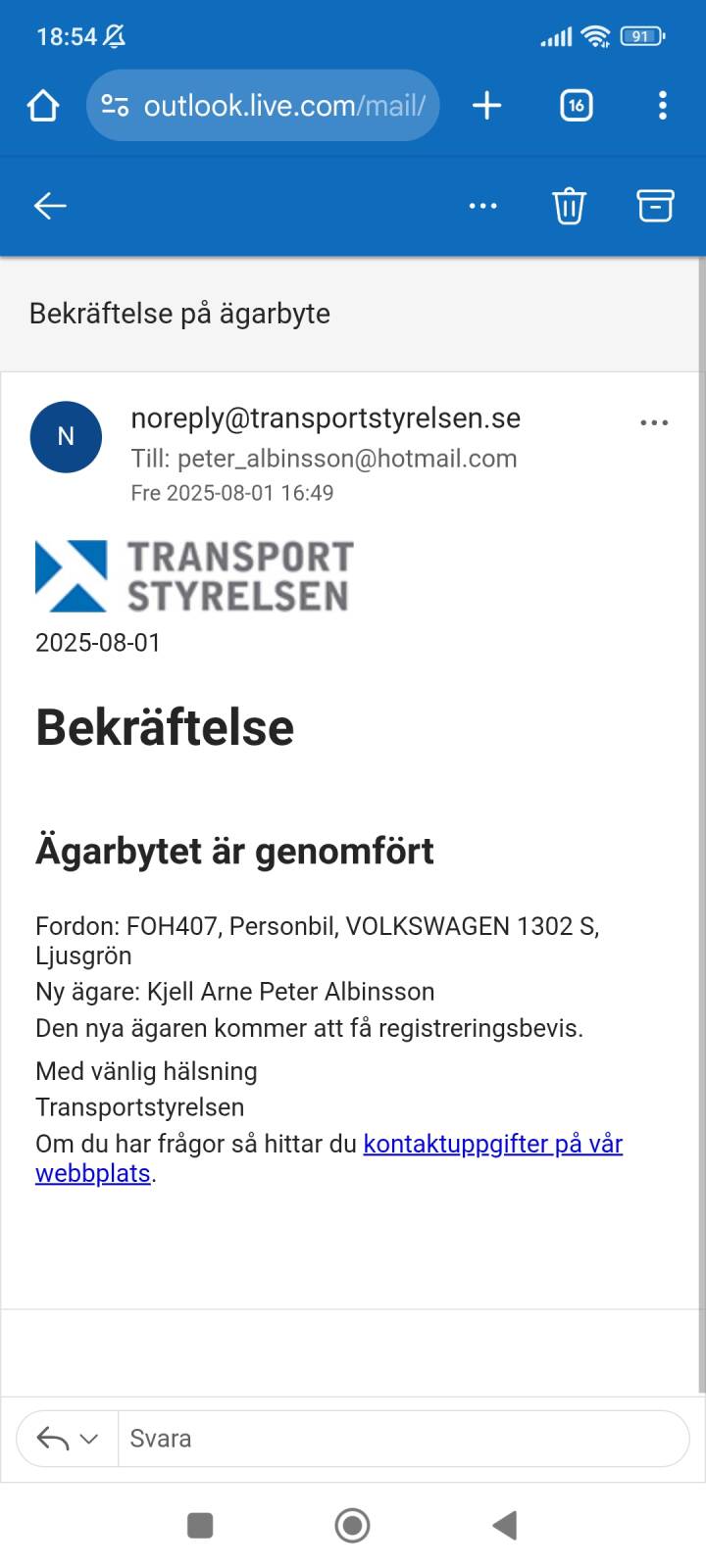
Task: Open the sender avatar N
Action: (66, 437)
